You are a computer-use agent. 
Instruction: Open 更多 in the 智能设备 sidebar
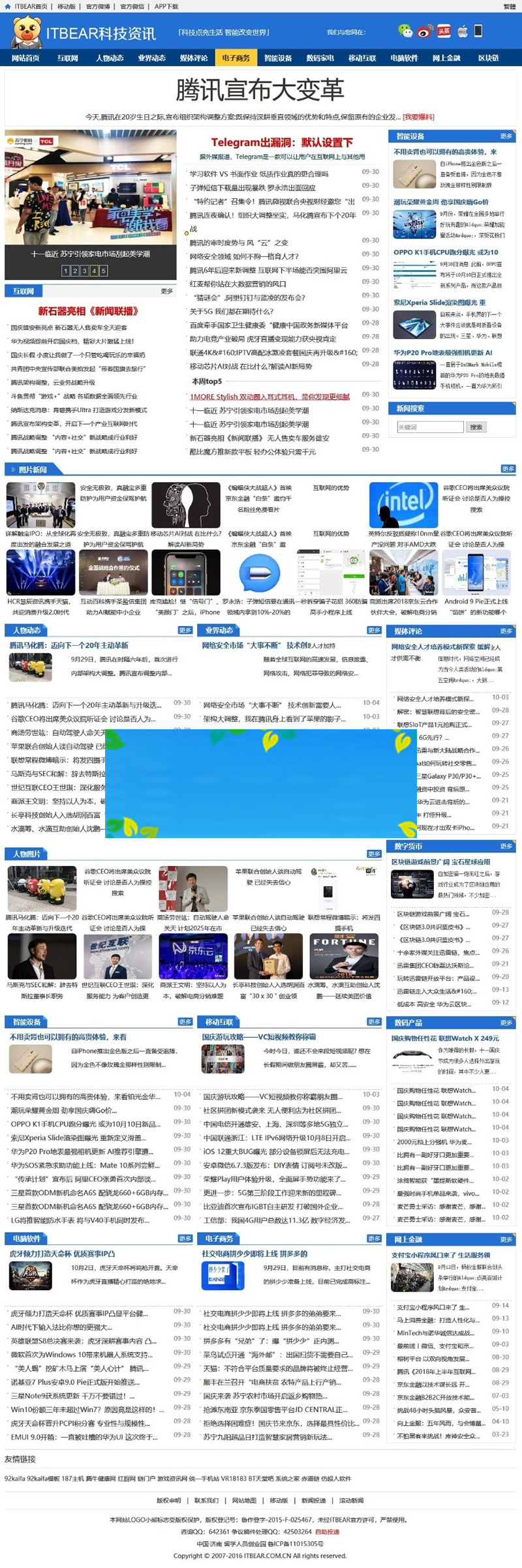coord(506,136)
